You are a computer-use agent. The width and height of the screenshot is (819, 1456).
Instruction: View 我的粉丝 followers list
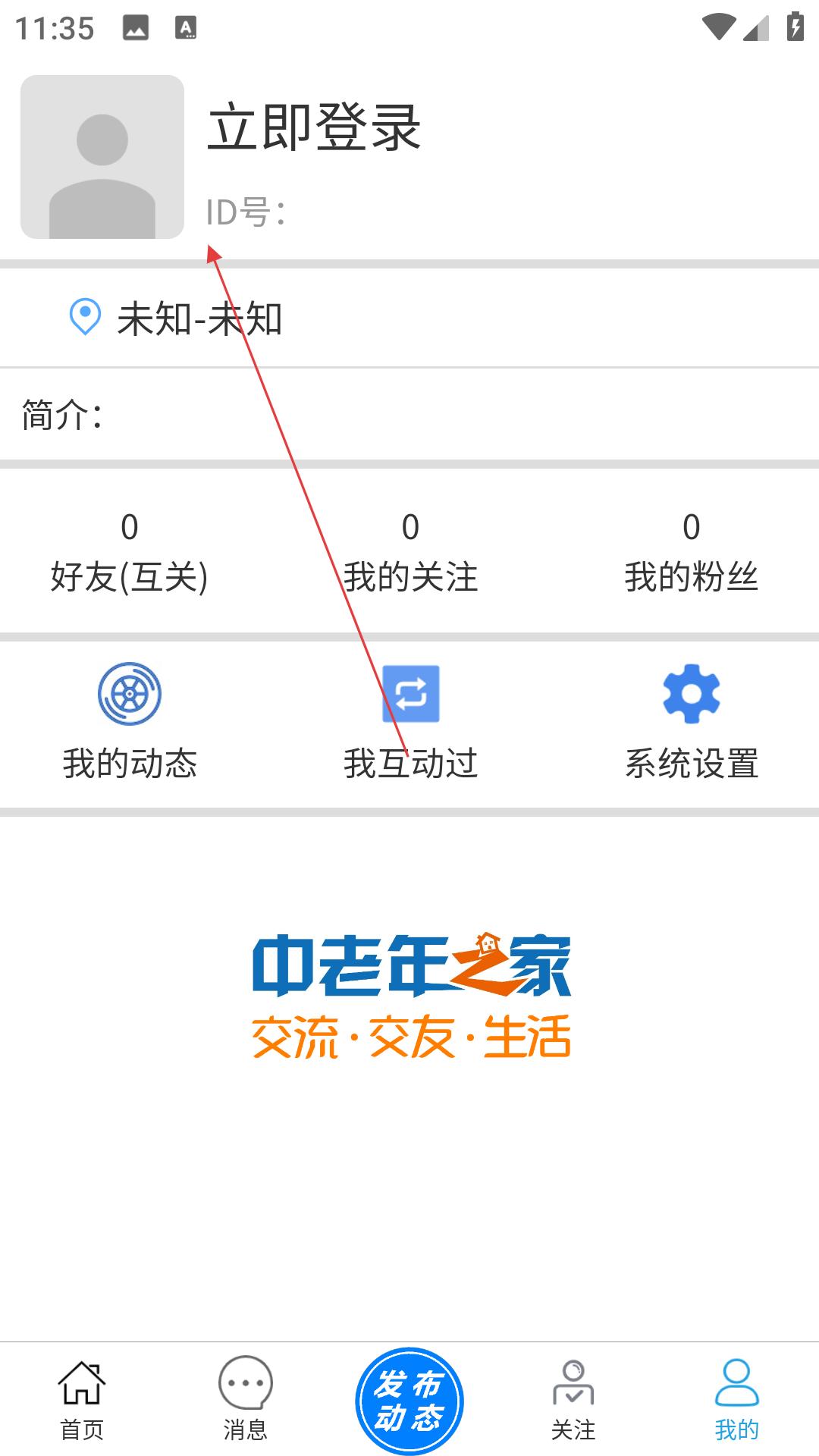click(x=691, y=552)
